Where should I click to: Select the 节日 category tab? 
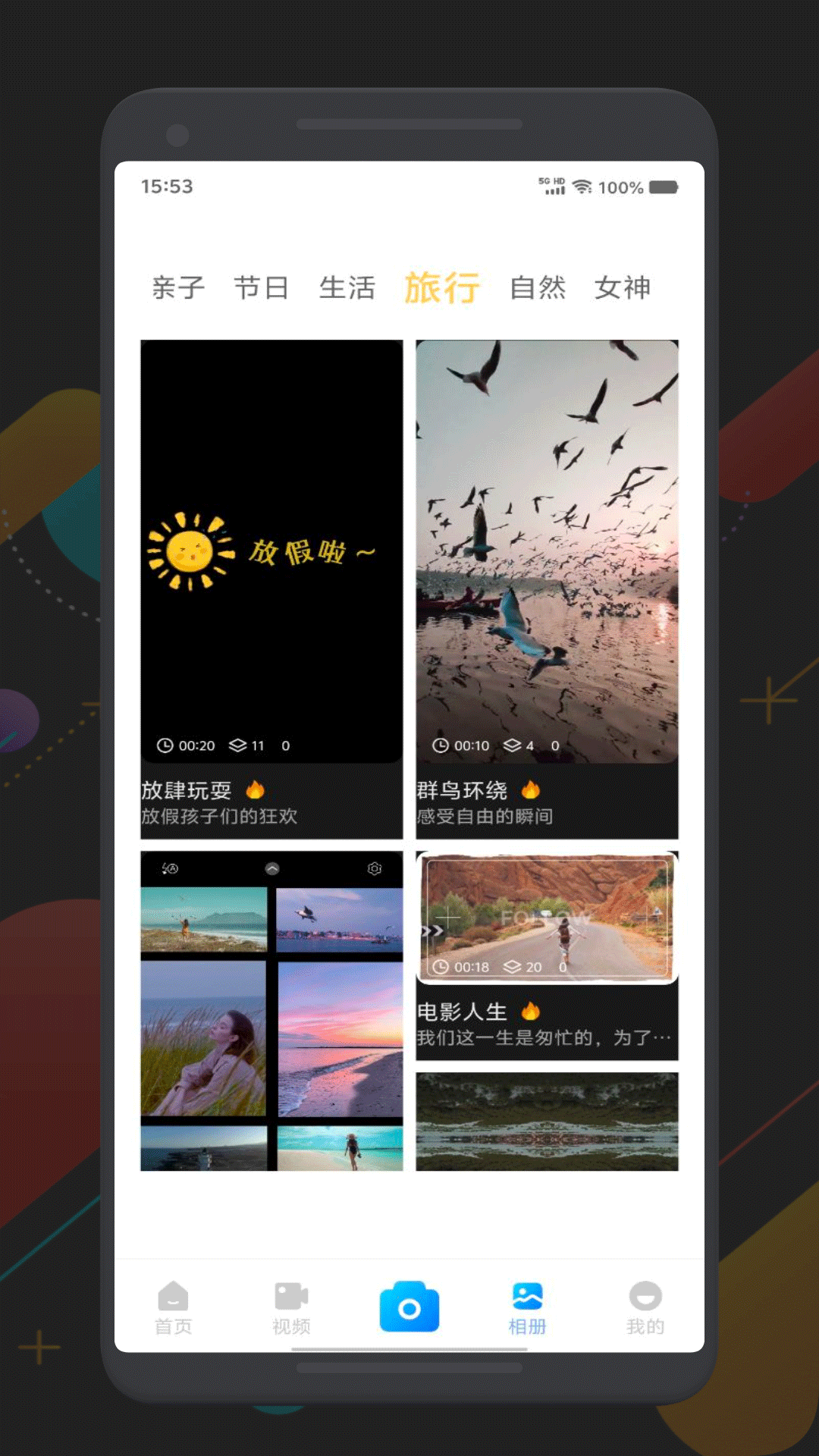[x=261, y=287]
